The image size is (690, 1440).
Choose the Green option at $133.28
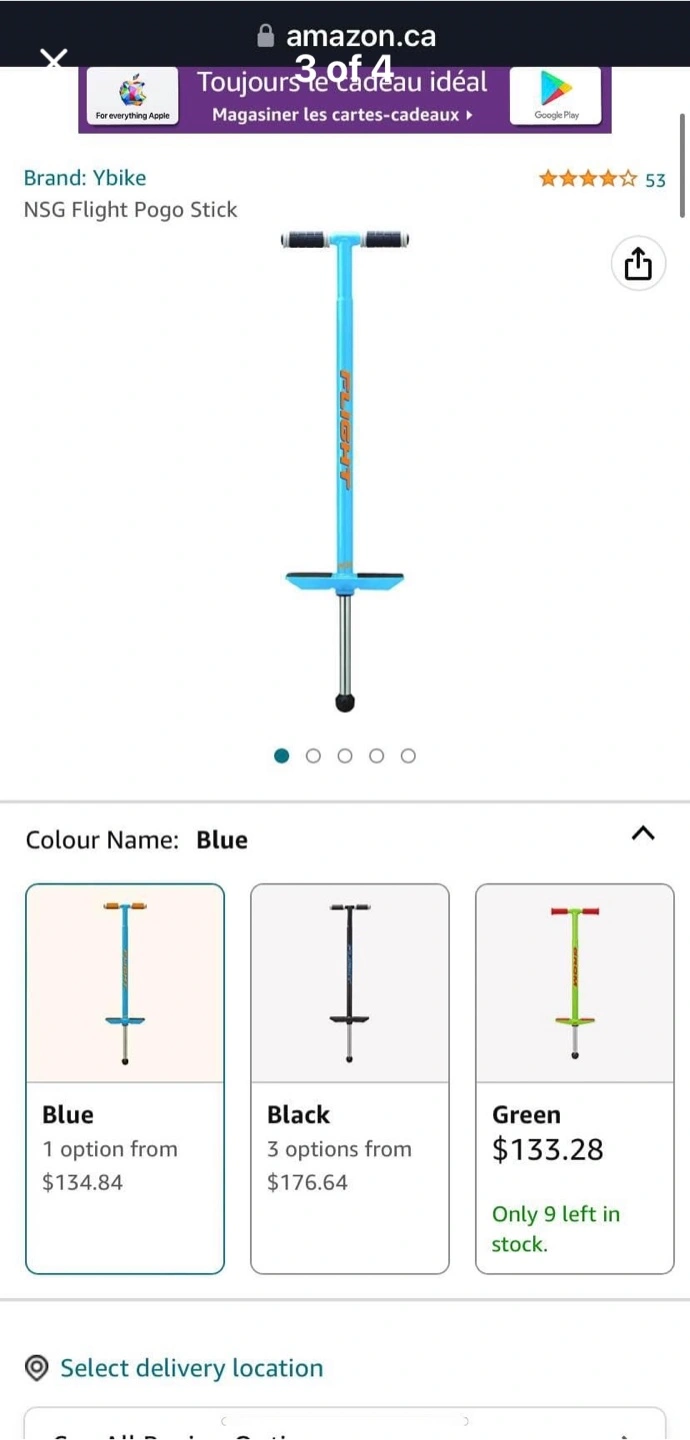point(575,1079)
